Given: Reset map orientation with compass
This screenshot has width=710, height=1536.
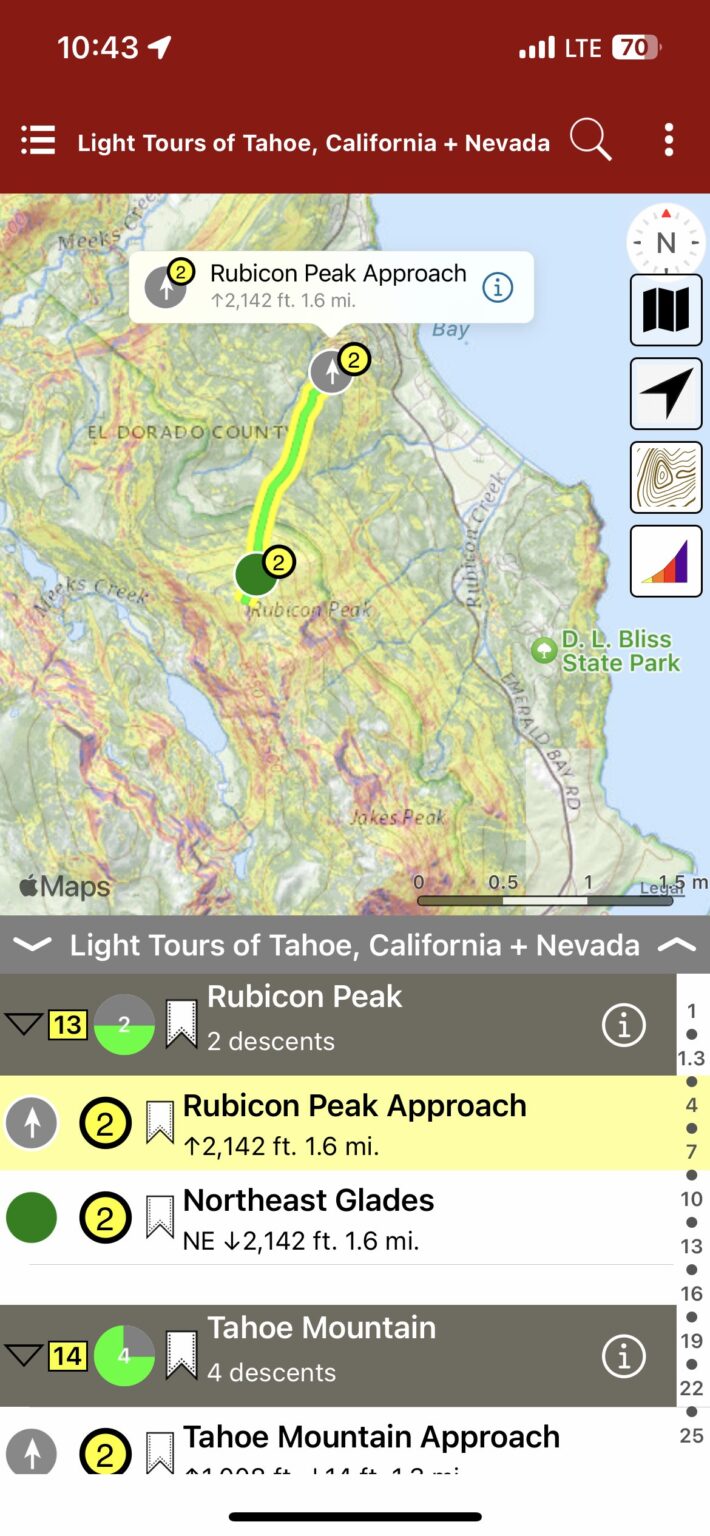Looking at the screenshot, I should pyautogui.click(x=666, y=242).
